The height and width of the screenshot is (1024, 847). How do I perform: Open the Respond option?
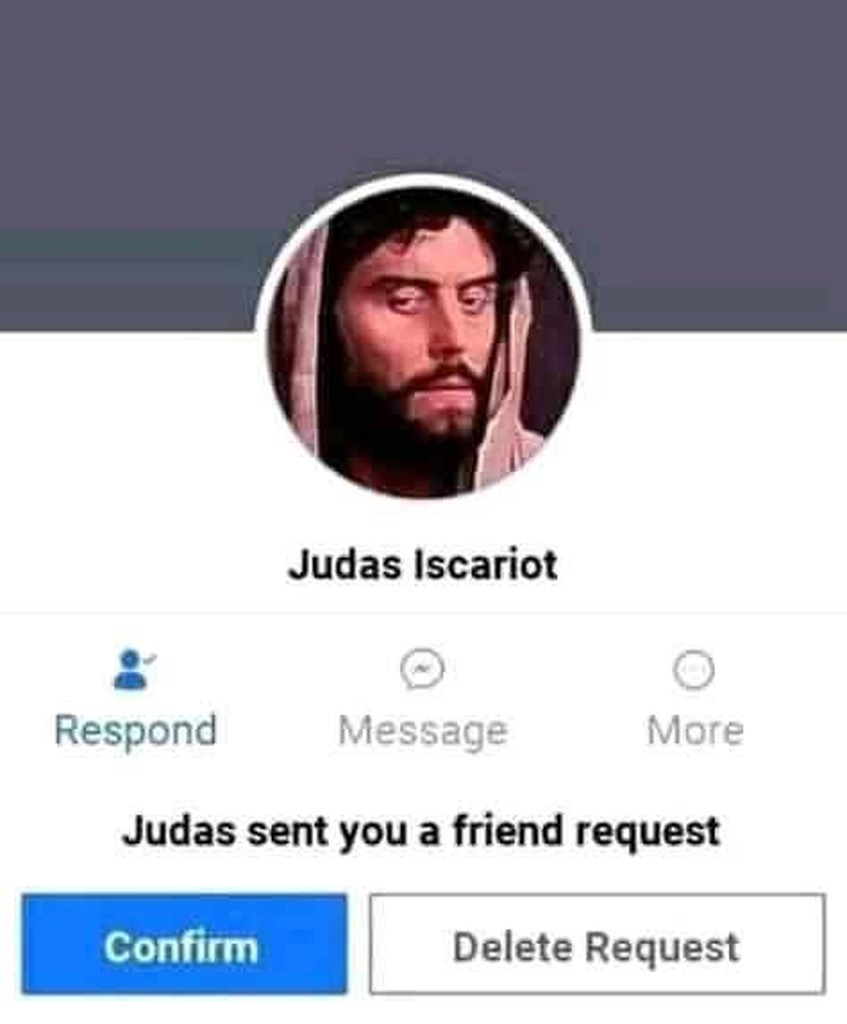[x=135, y=700]
